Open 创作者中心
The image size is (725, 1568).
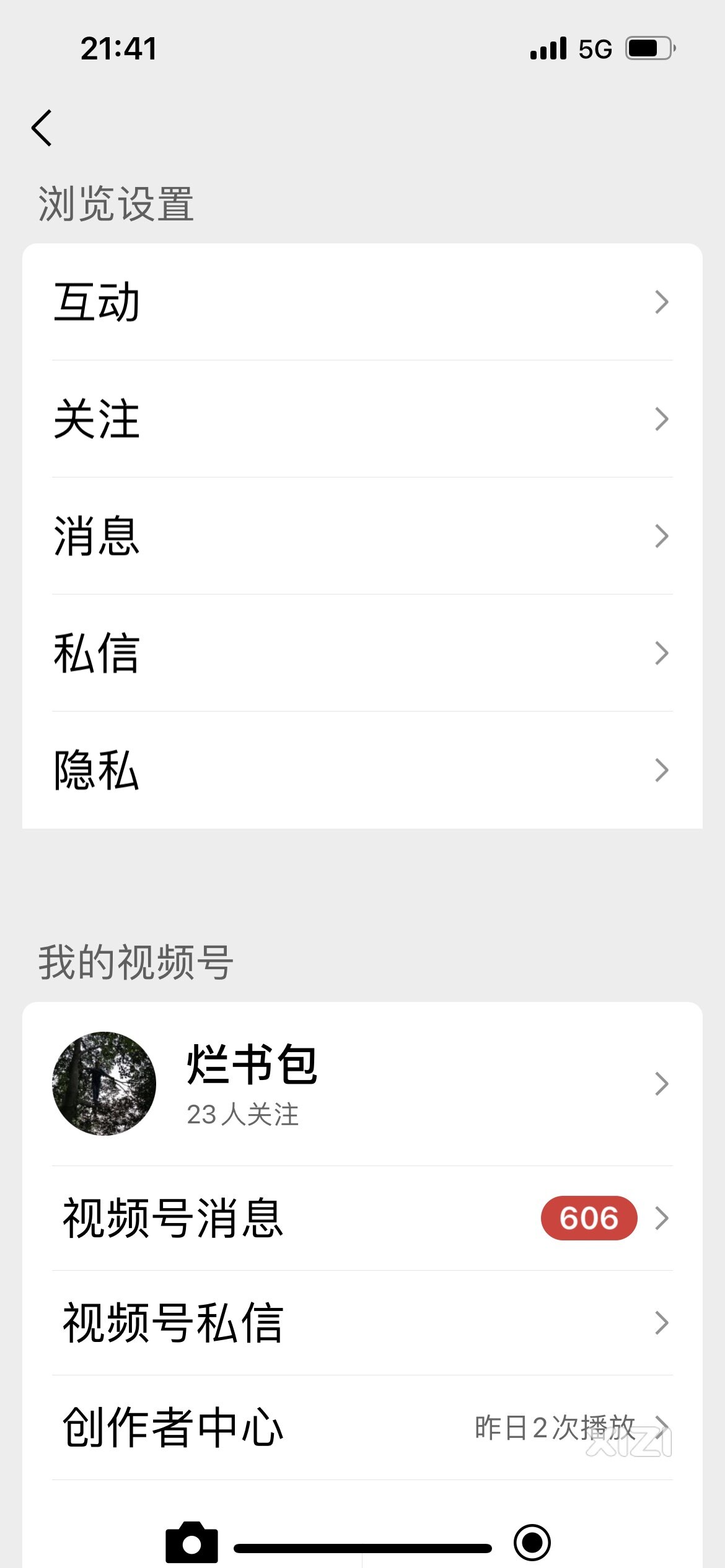click(362, 1427)
